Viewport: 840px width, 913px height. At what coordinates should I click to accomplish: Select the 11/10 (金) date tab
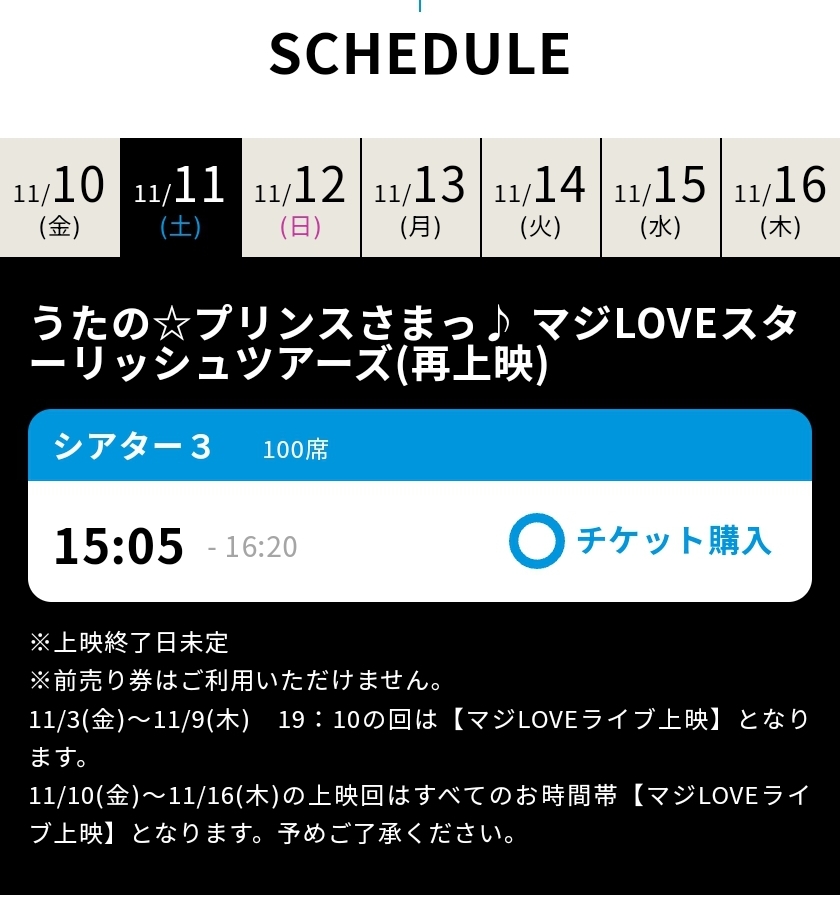click(x=60, y=198)
